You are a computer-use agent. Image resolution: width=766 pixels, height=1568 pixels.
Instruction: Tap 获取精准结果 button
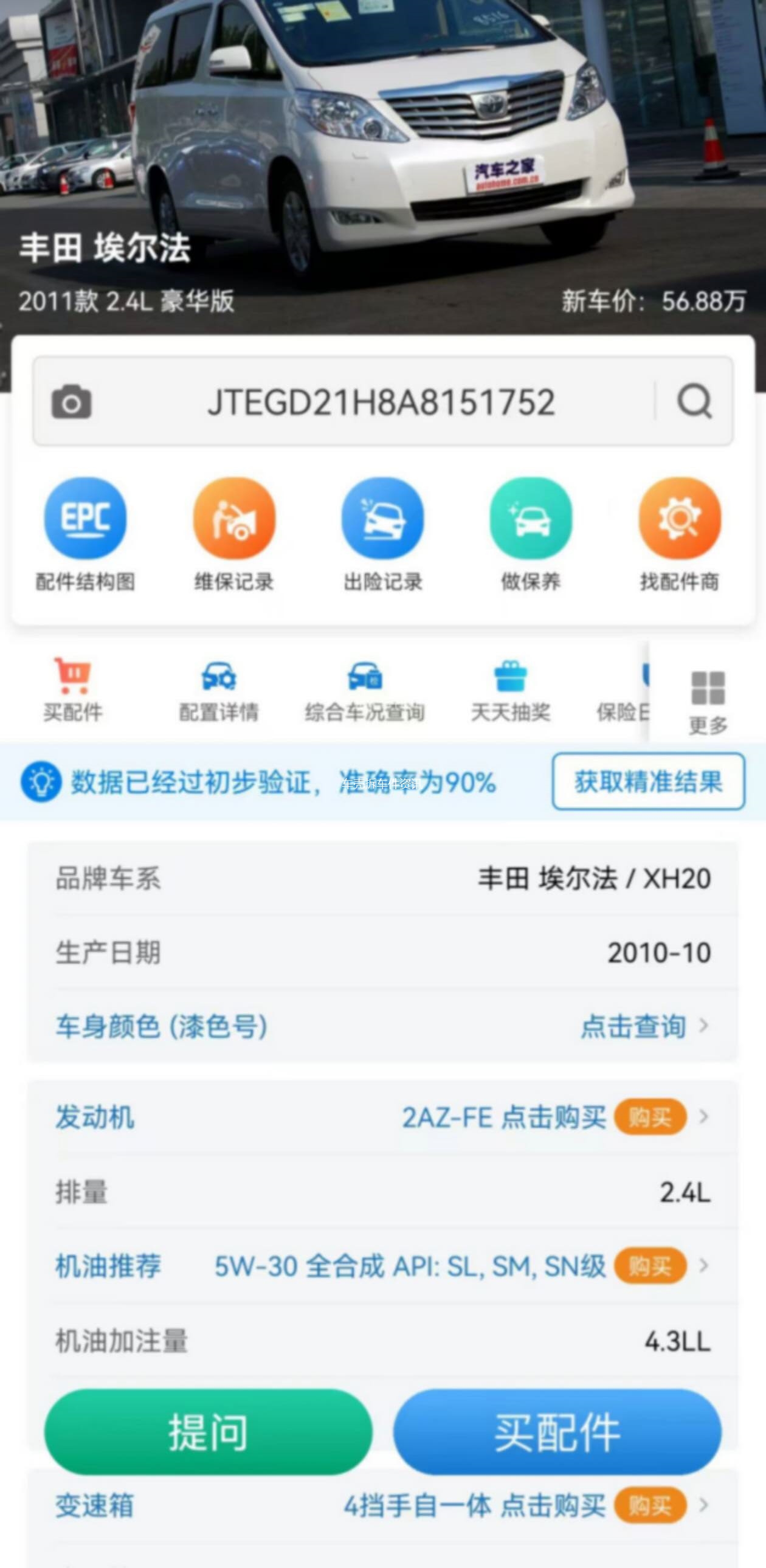(648, 781)
